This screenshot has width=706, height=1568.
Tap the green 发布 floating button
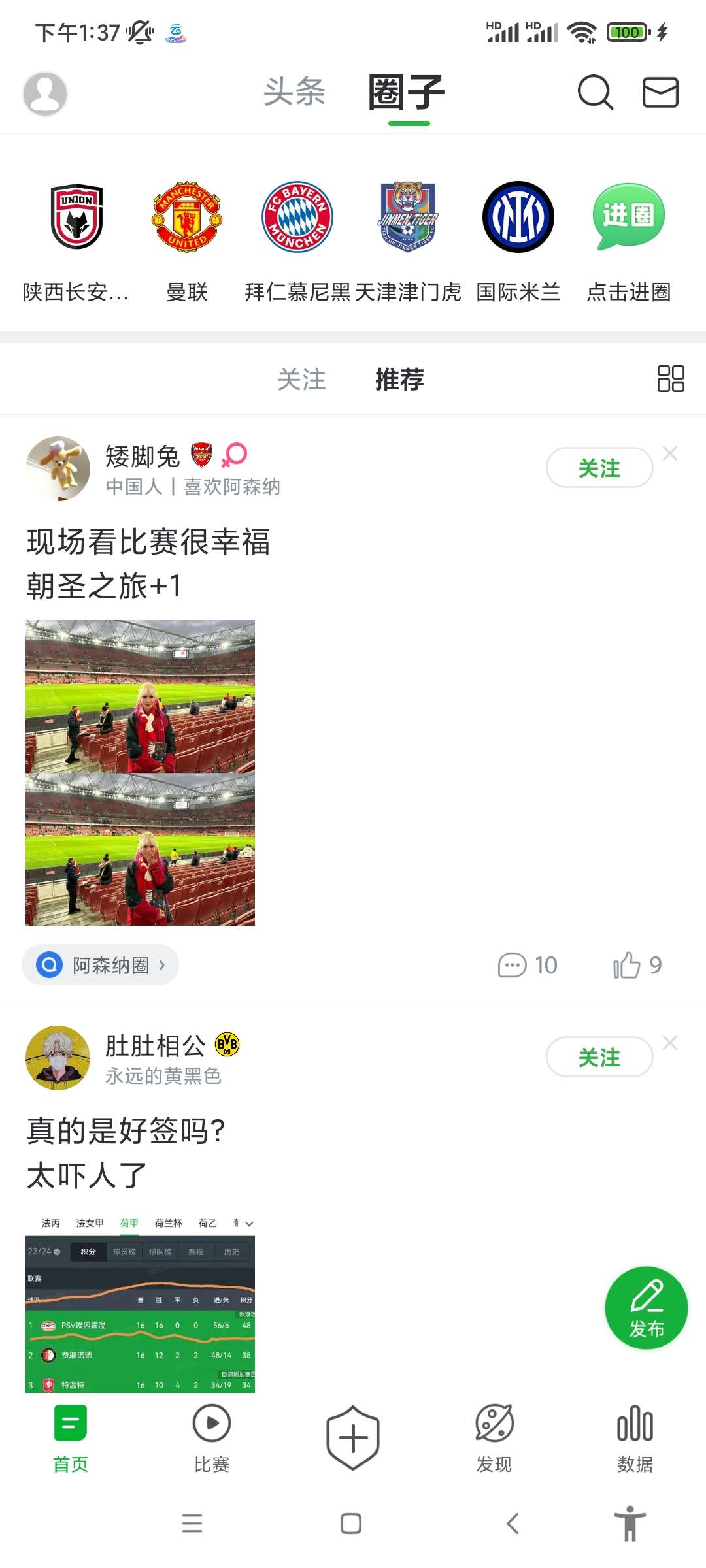[x=646, y=1308]
